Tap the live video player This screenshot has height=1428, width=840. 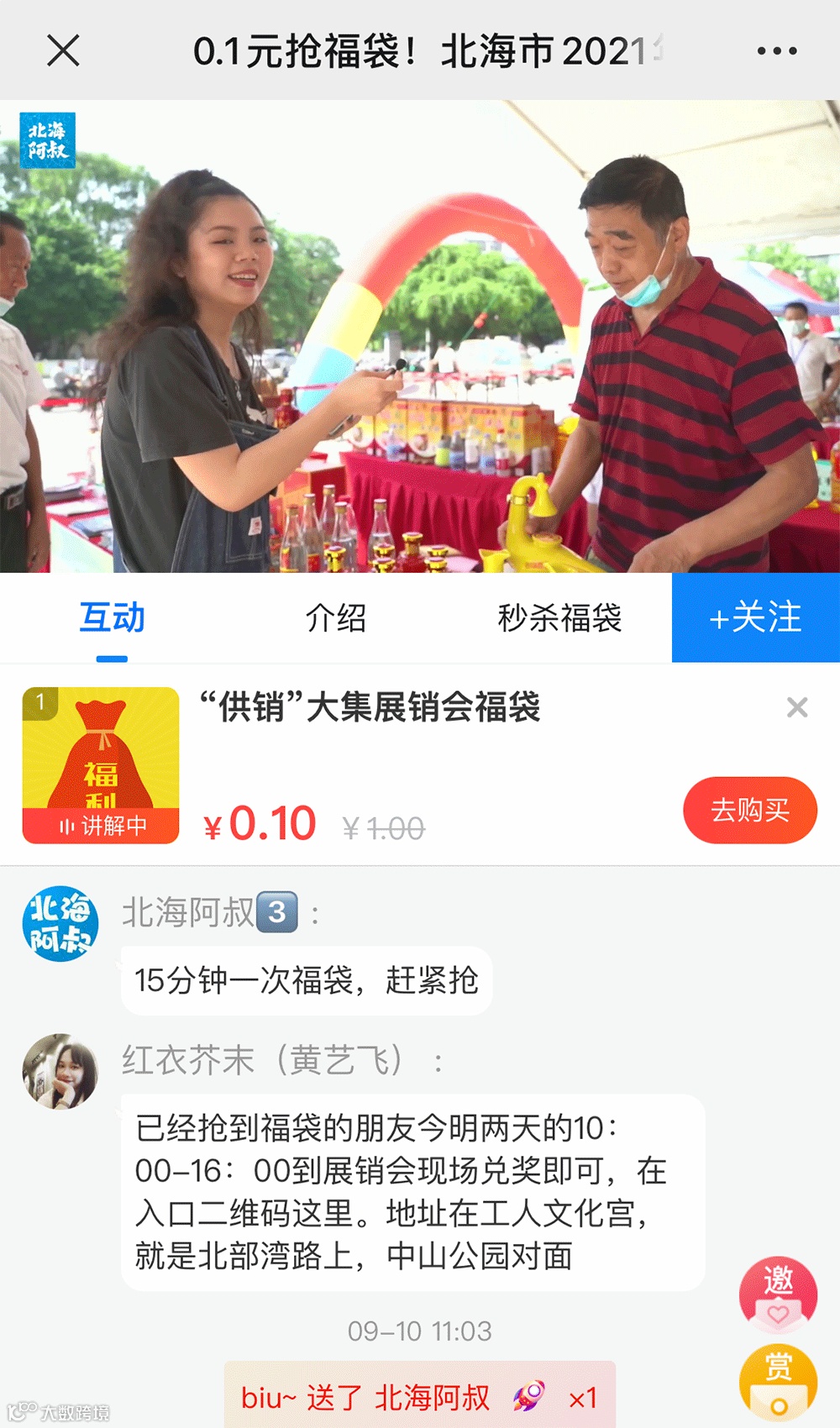pos(420,336)
